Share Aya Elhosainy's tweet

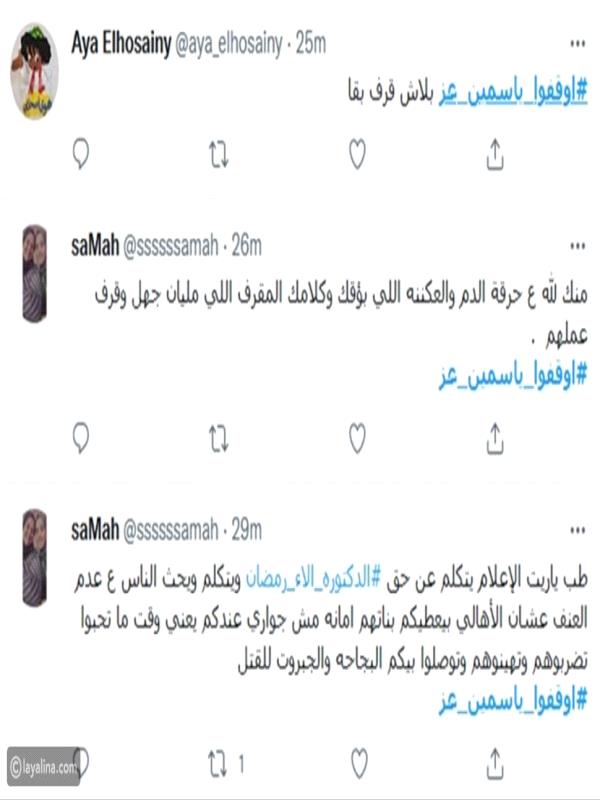tap(493, 154)
